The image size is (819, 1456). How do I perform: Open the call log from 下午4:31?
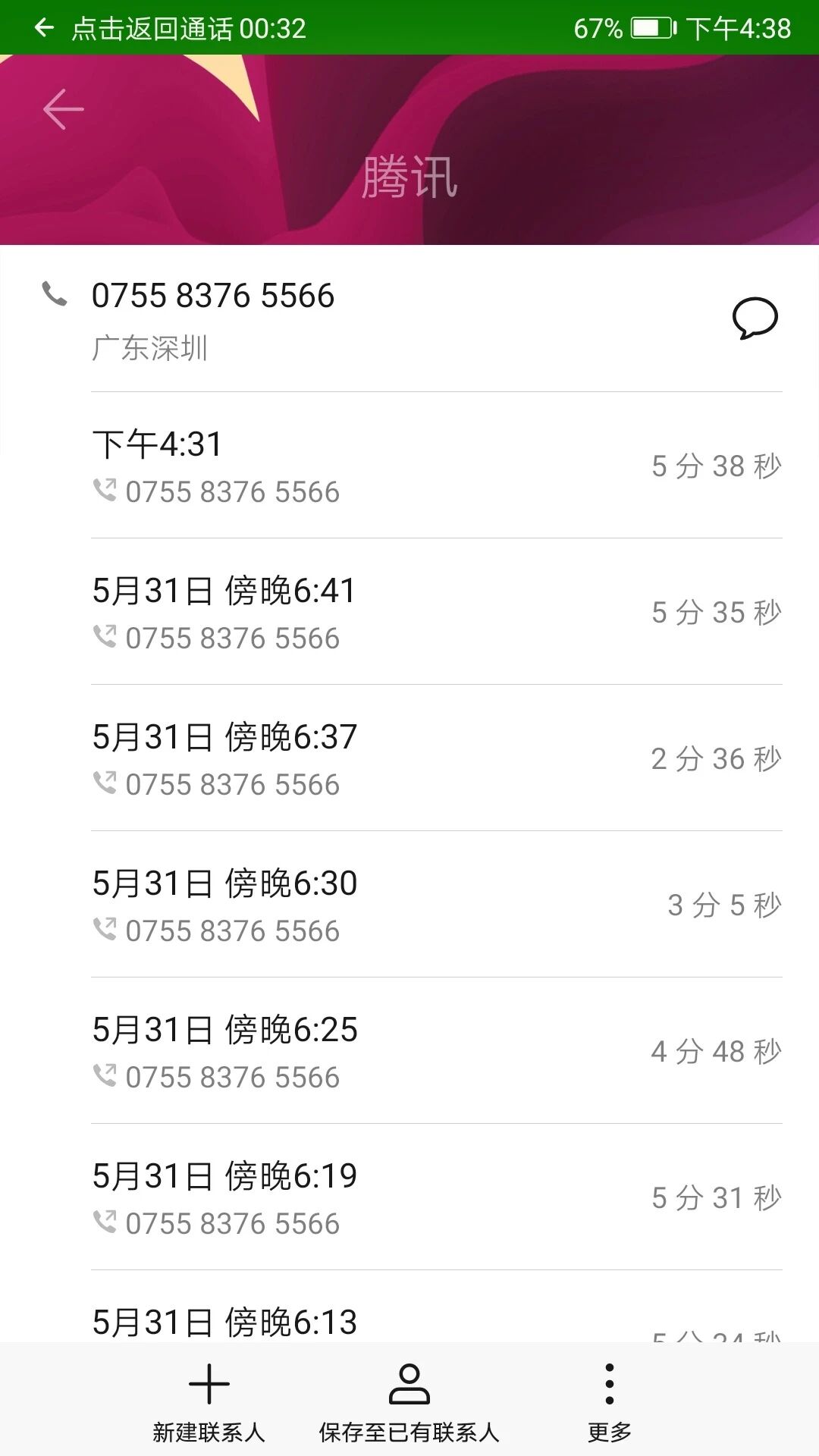(436, 466)
